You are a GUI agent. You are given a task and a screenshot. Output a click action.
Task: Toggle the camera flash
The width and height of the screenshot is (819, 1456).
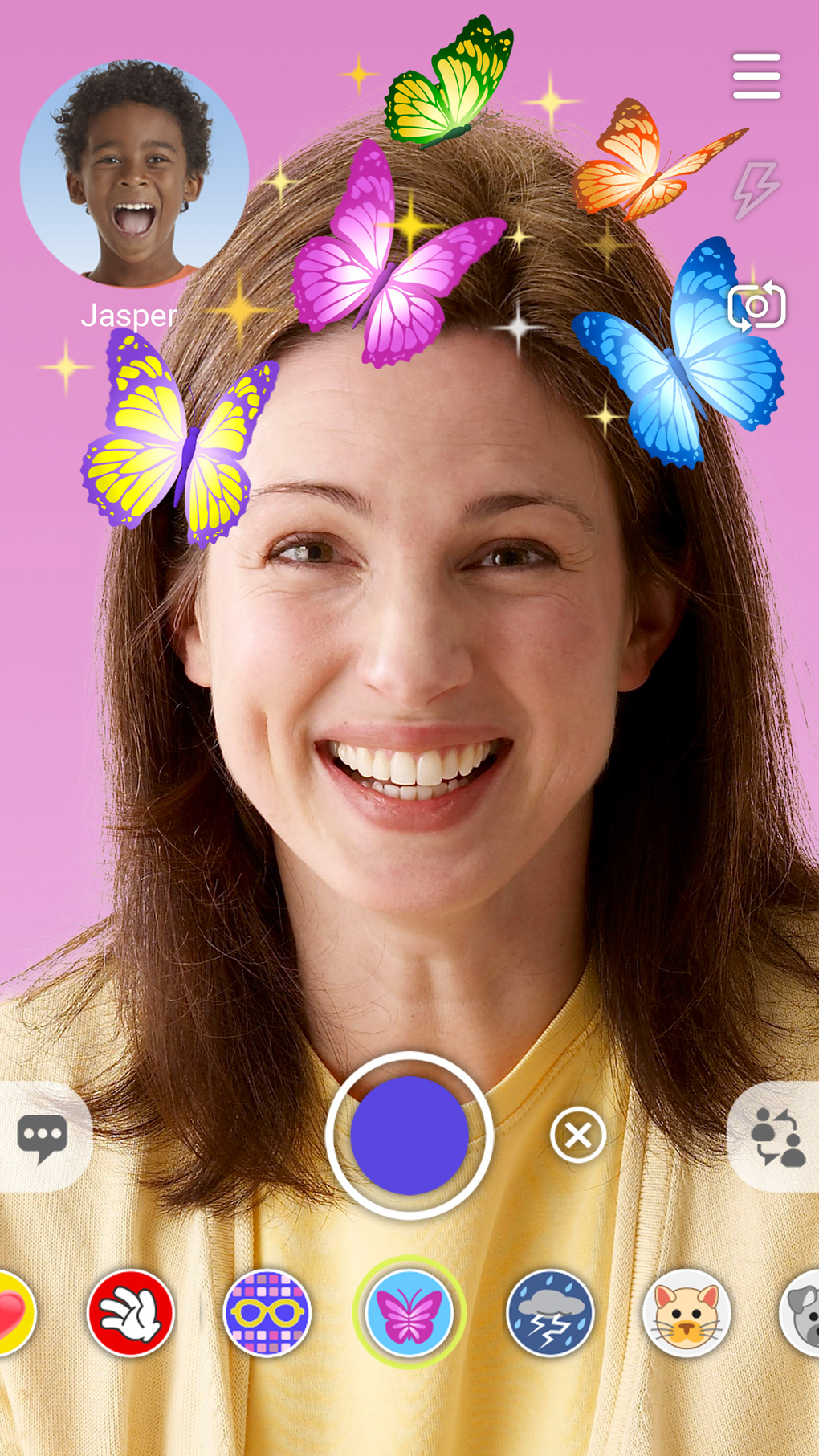(756, 190)
